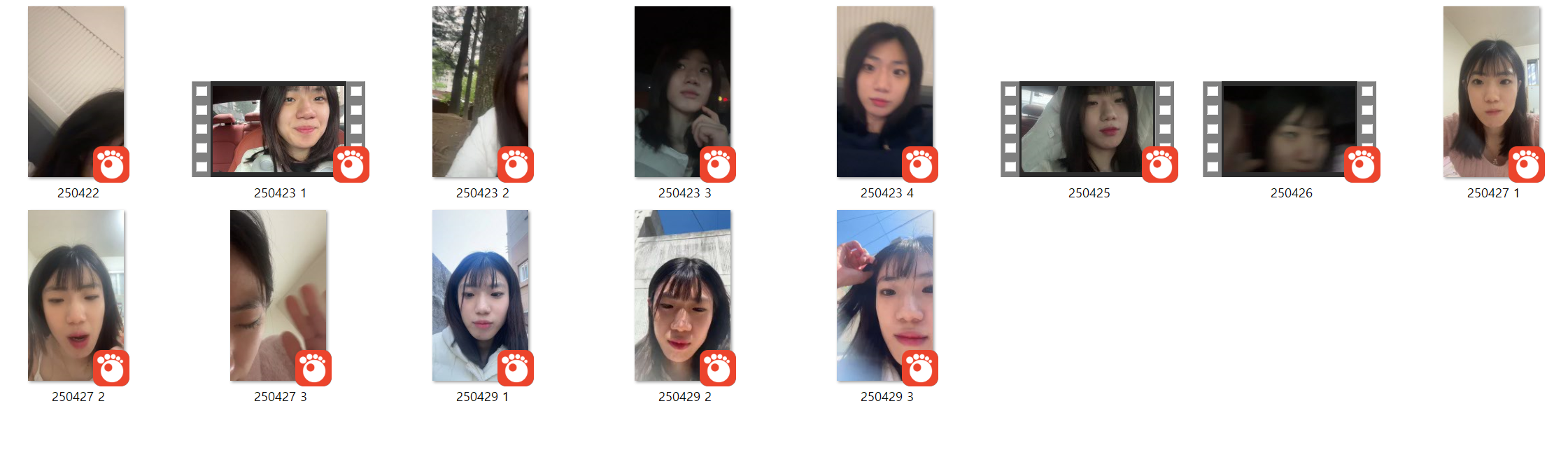
Task: Select the video 250426
Action: tap(1290, 129)
